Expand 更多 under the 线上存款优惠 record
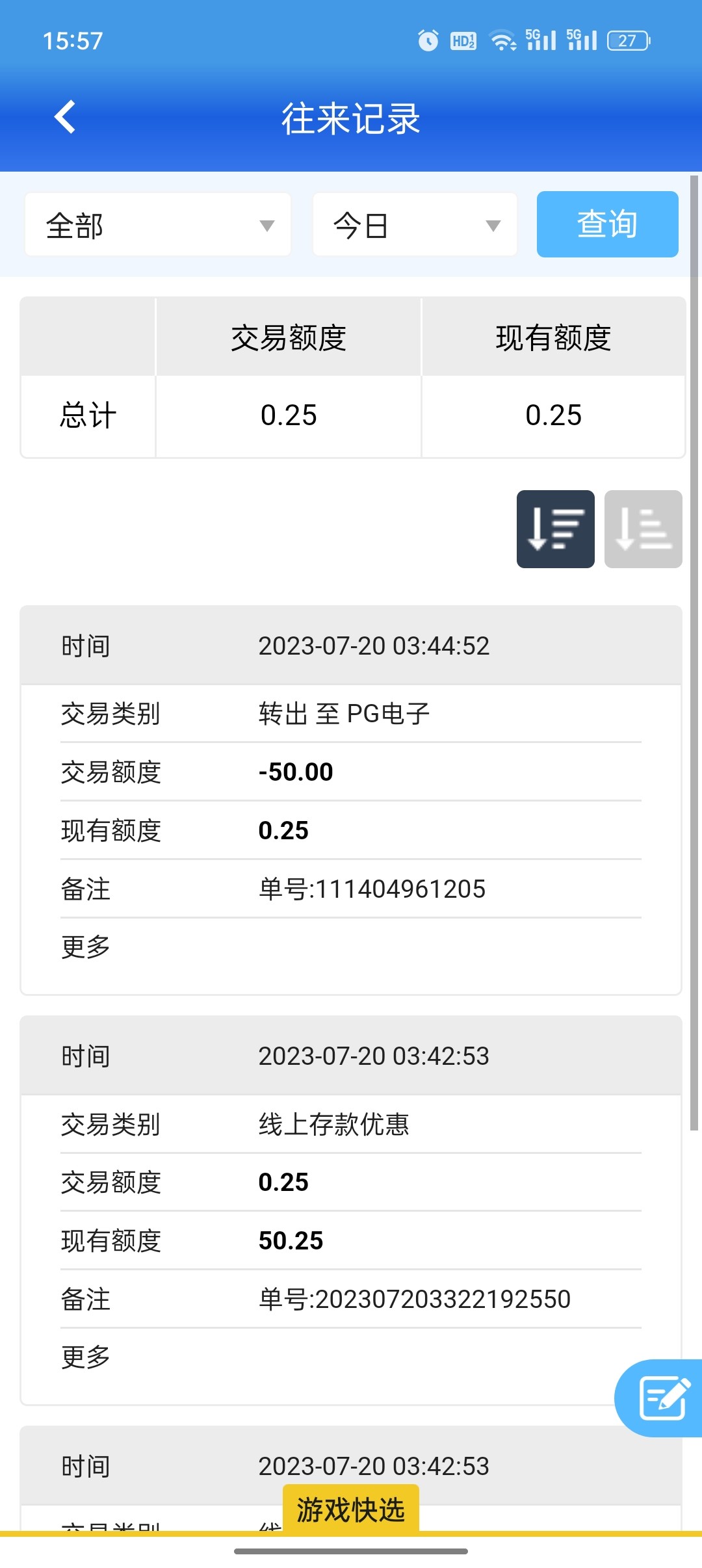The width and height of the screenshot is (702, 1568). [86, 1357]
